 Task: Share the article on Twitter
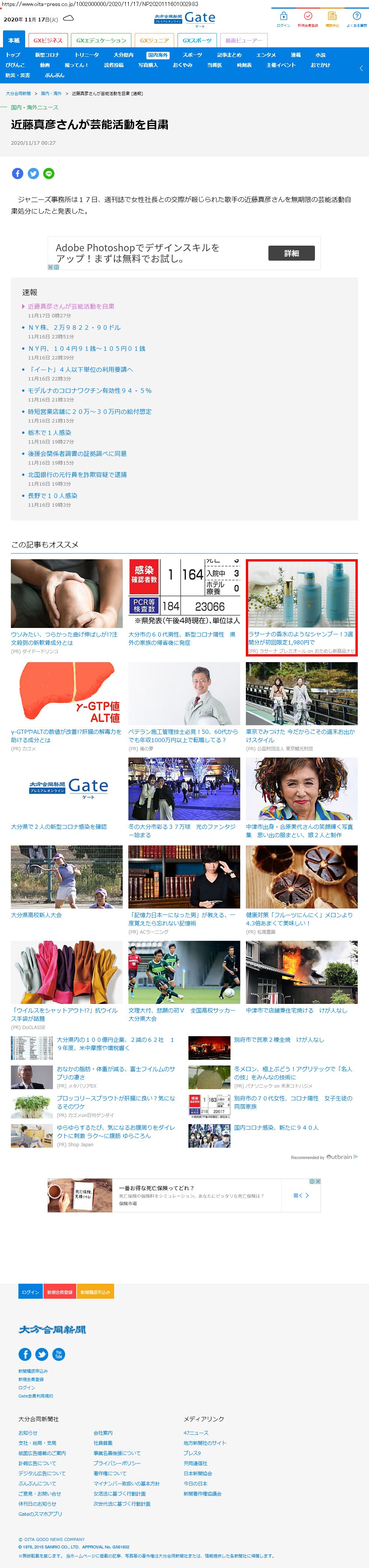point(33,174)
